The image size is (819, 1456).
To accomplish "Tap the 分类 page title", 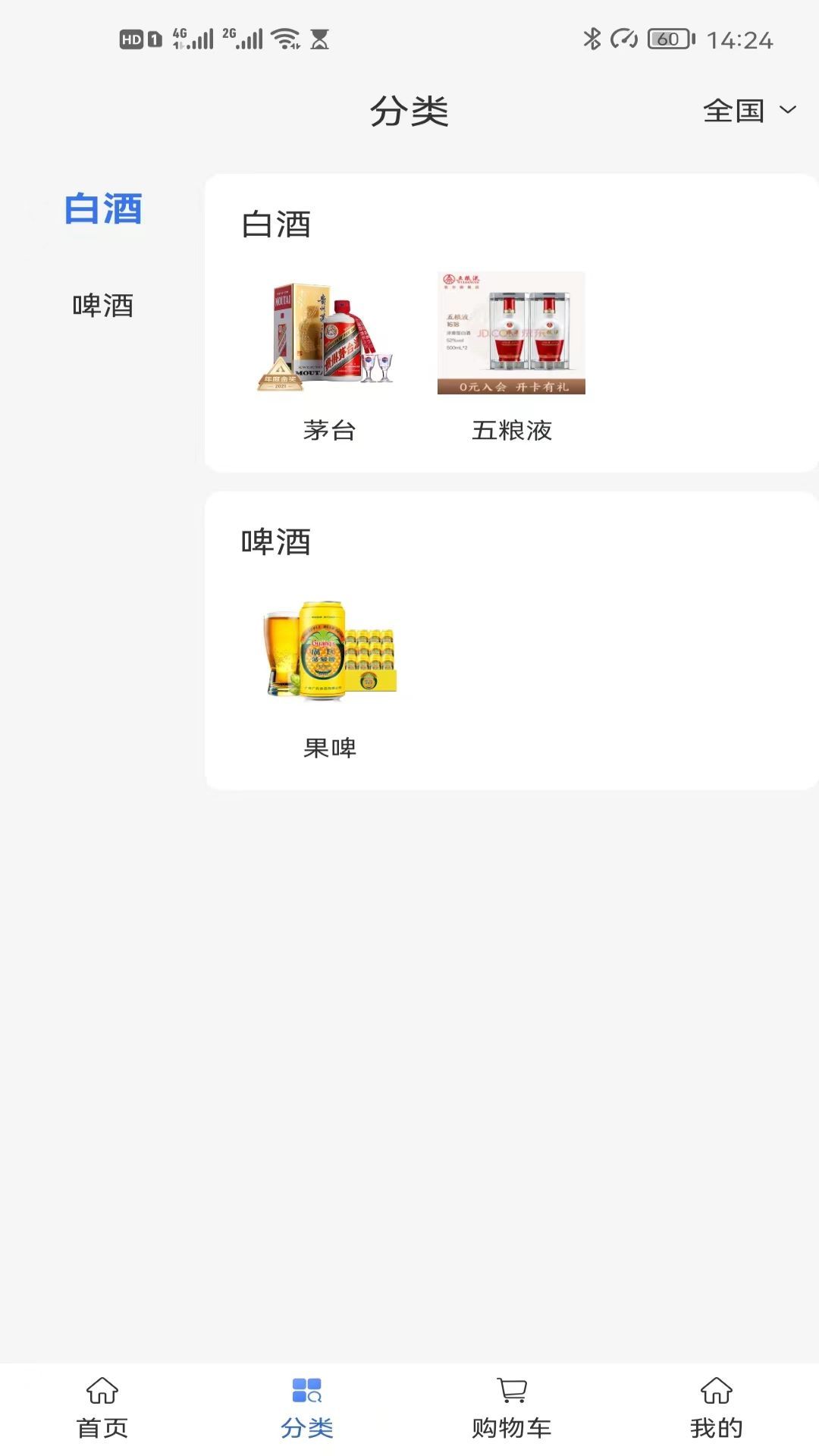I will tap(409, 110).
